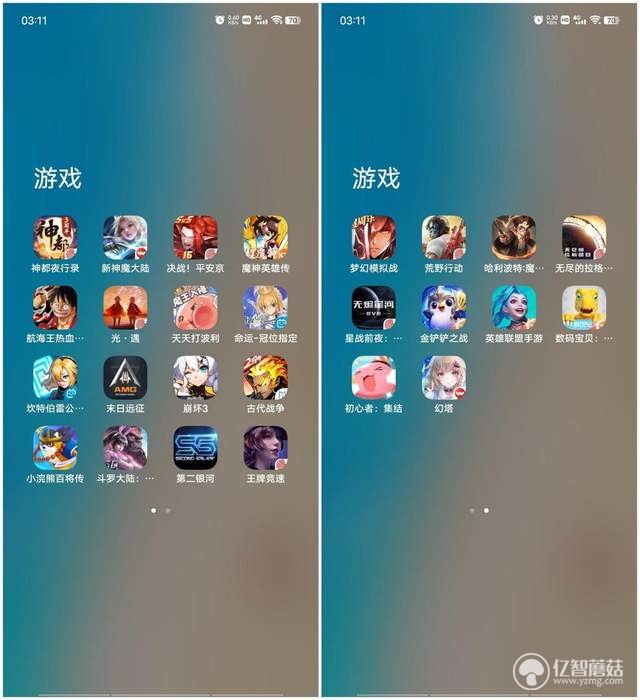640x700 pixels.
Task: Open 第二银河
Action: point(195,448)
